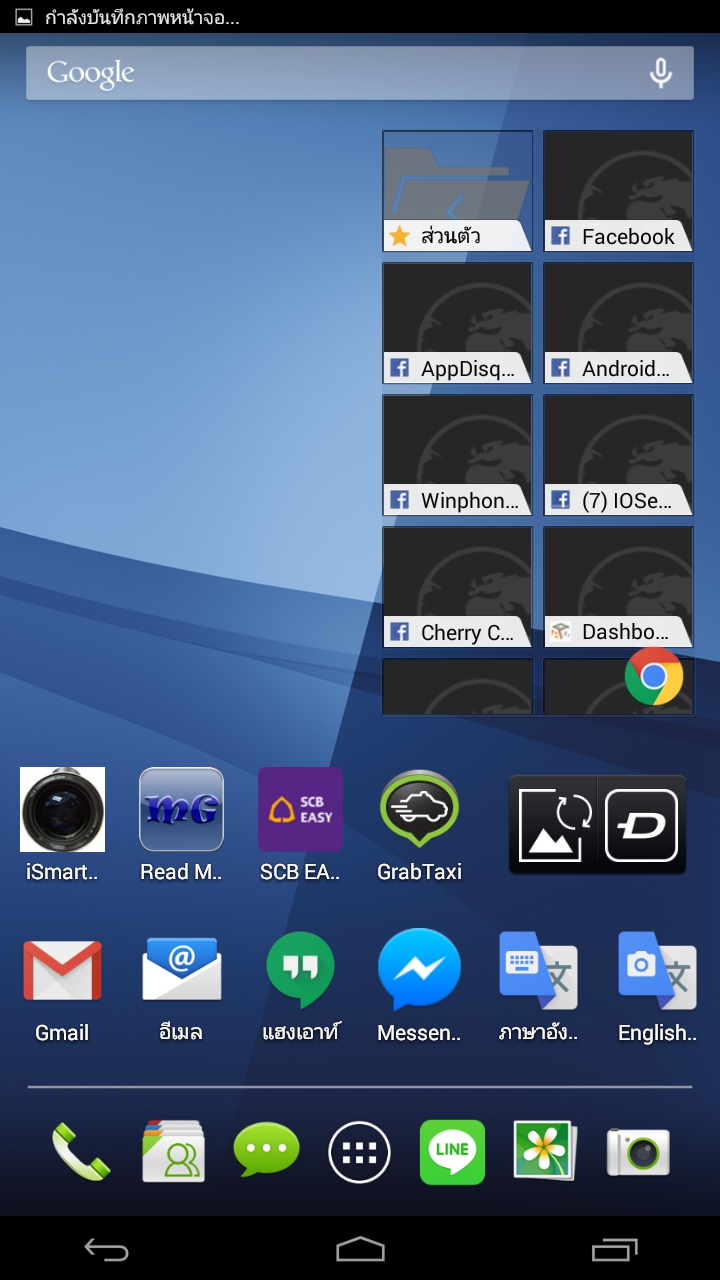Open the app drawer
This screenshot has width=720, height=1280.
(x=359, y=1152)
